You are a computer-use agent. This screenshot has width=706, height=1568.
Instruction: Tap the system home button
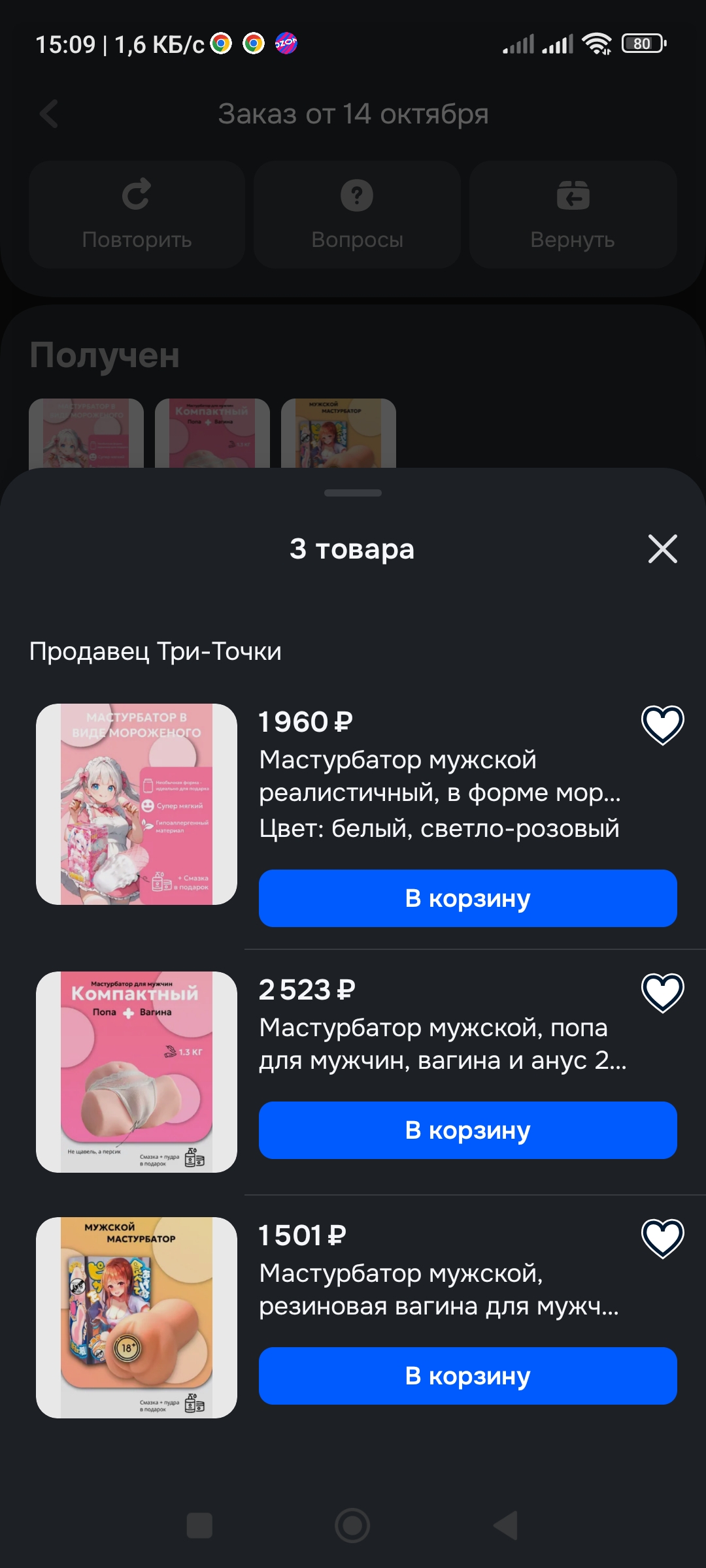(x=352, y=1526)
